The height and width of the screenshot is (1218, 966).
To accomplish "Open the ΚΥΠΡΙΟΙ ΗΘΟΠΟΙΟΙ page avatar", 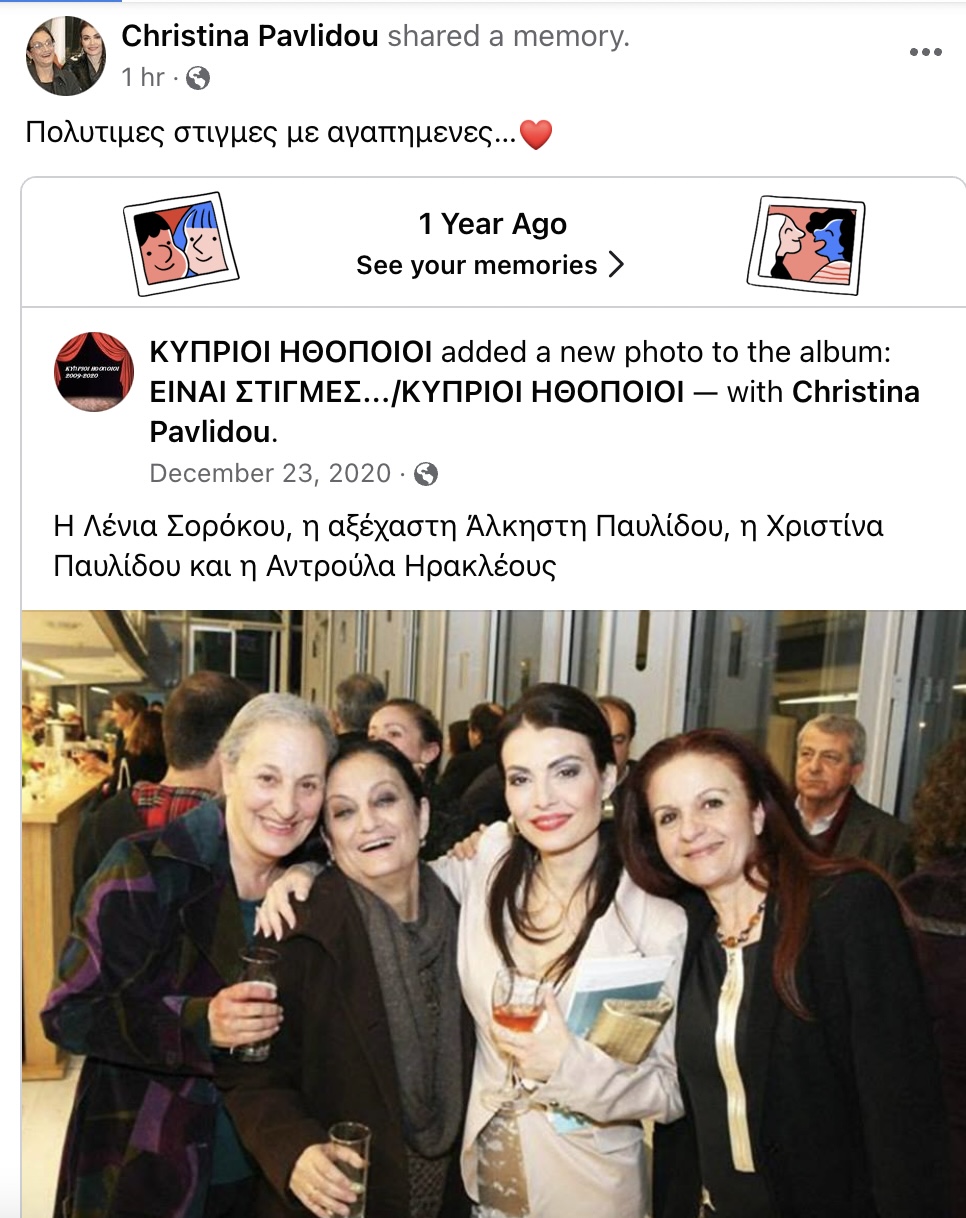I will pyautogui.click(x=94, y=372).
